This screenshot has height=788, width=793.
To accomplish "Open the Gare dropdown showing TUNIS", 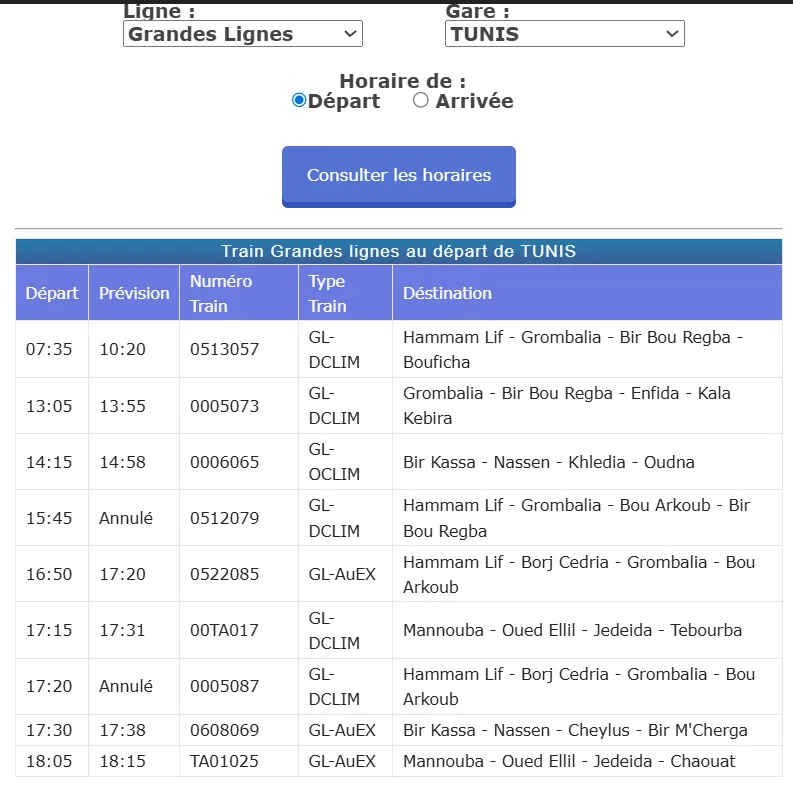I will pos(564,34).
